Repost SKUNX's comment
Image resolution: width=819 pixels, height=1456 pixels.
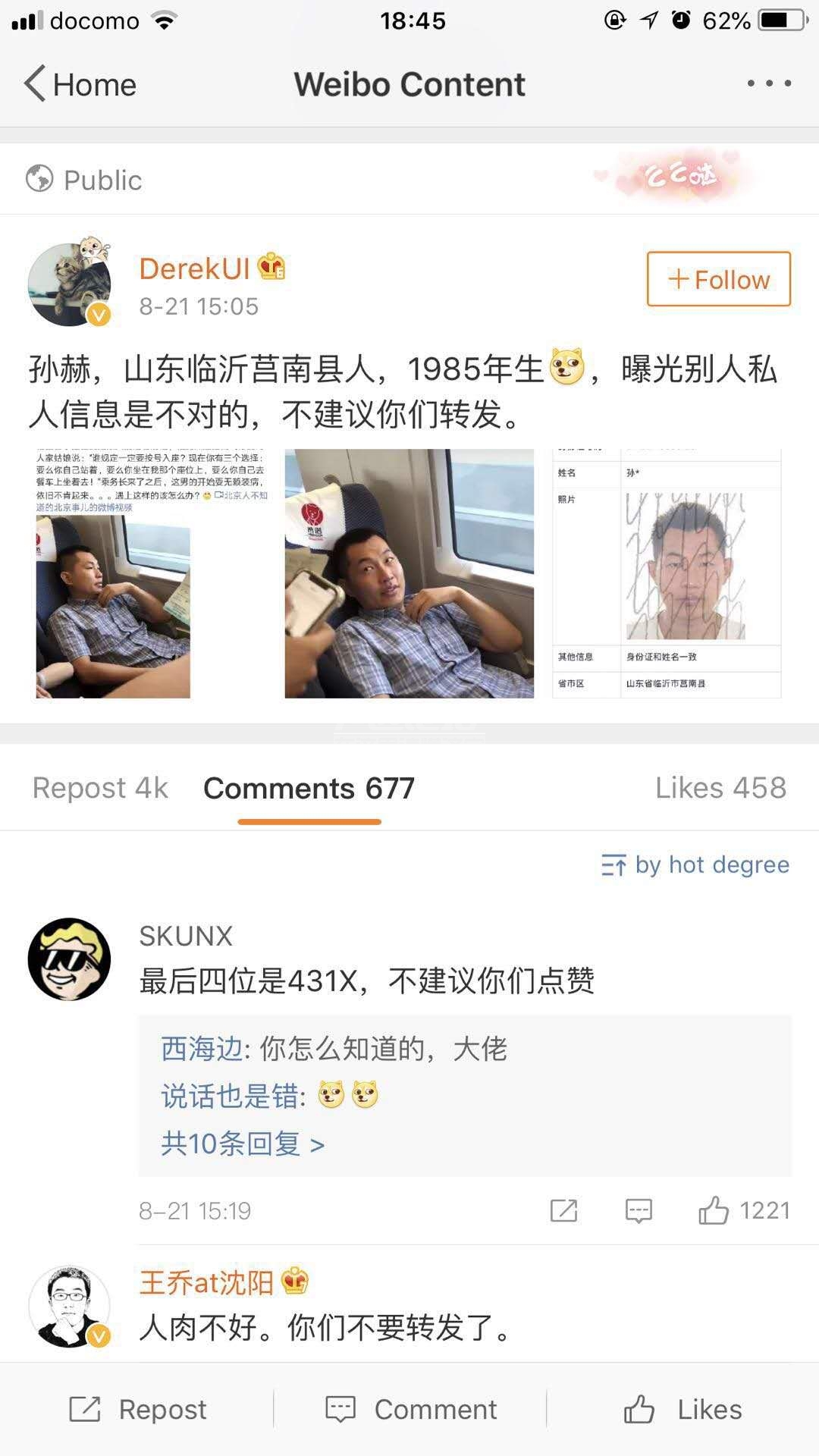tap(563, 1211)
